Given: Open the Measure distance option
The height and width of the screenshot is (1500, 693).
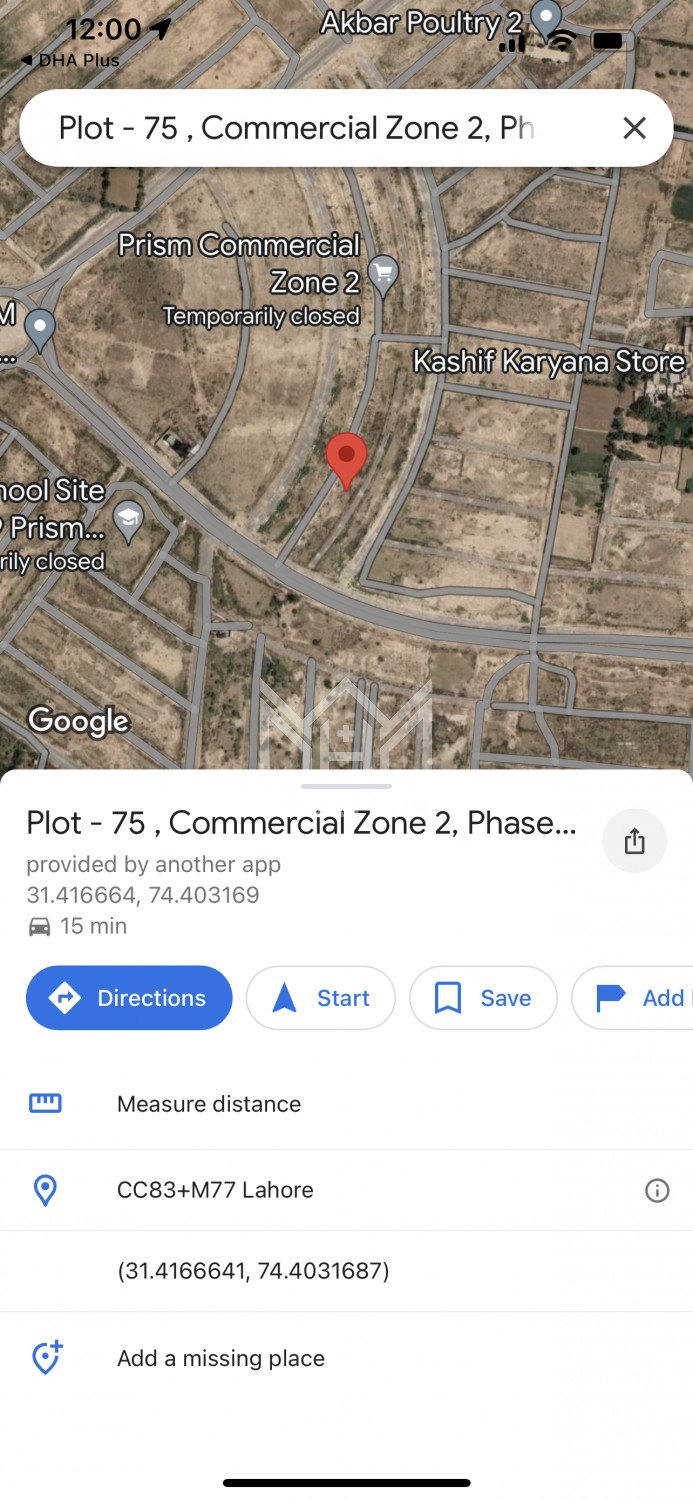Looking at the screenshot, I should pyautogui.click(x=208, y=1104).
